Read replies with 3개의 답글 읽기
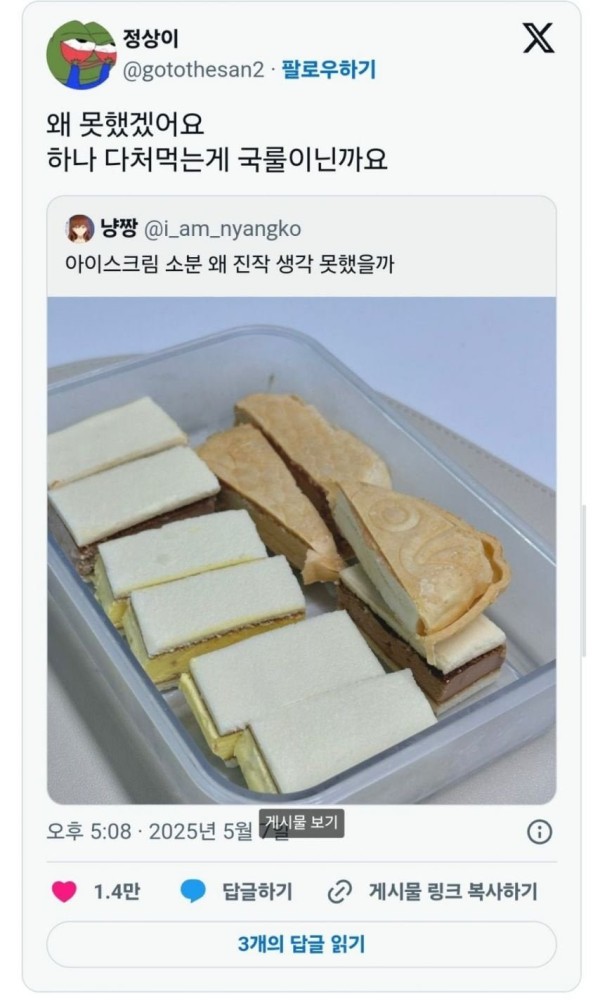The height and width of the screenshot is (1008, 600). coord(302,944)
